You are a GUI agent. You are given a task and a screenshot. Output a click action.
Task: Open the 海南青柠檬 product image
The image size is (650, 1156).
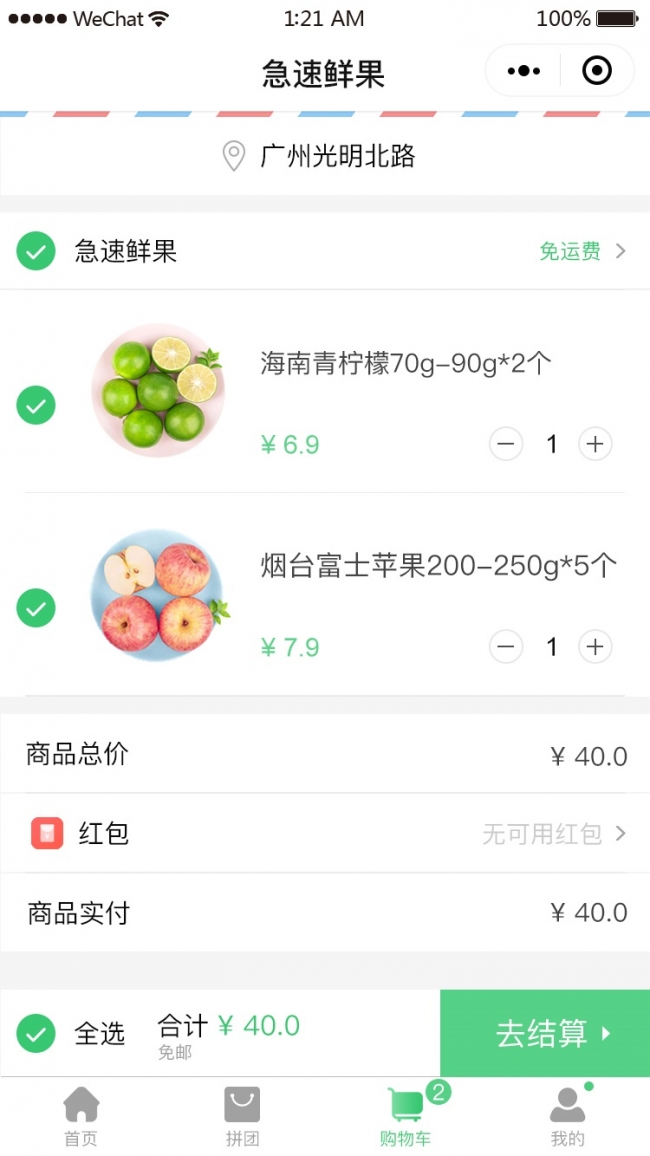[x=158, y=390]
